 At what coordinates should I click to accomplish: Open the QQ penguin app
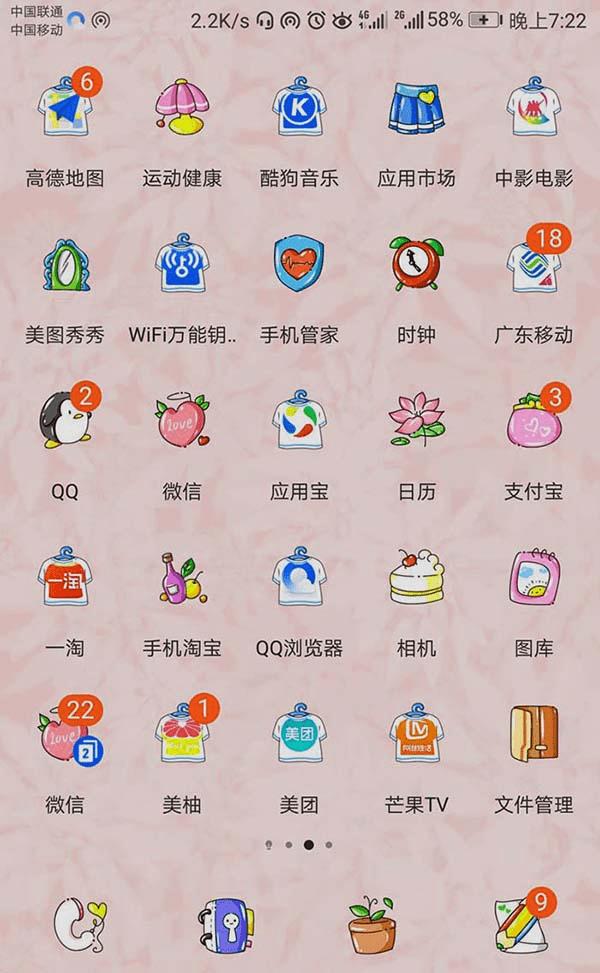[x=65, y=421]
